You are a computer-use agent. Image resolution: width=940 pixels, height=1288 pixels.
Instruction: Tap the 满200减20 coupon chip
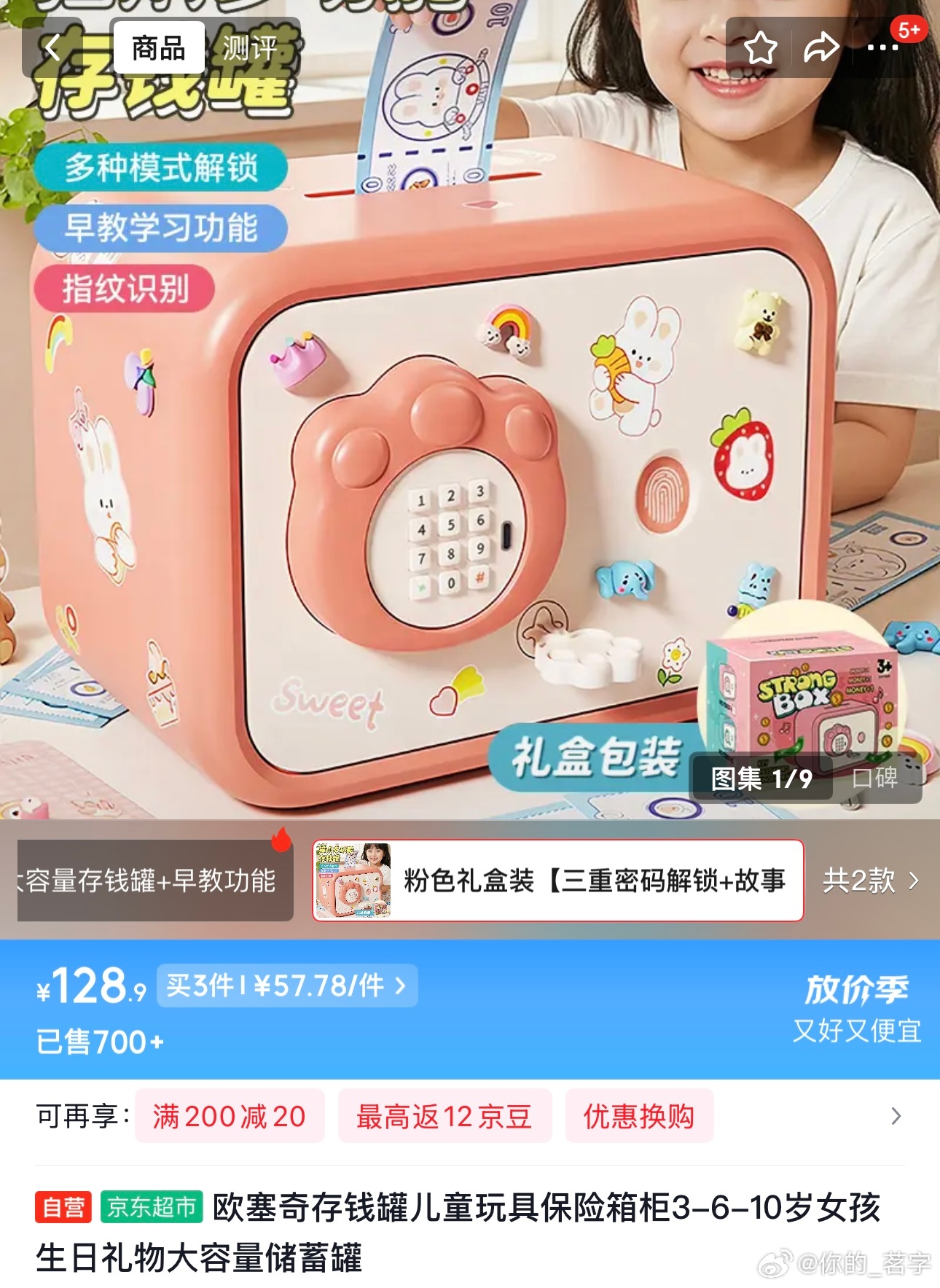coord(229,1116)
